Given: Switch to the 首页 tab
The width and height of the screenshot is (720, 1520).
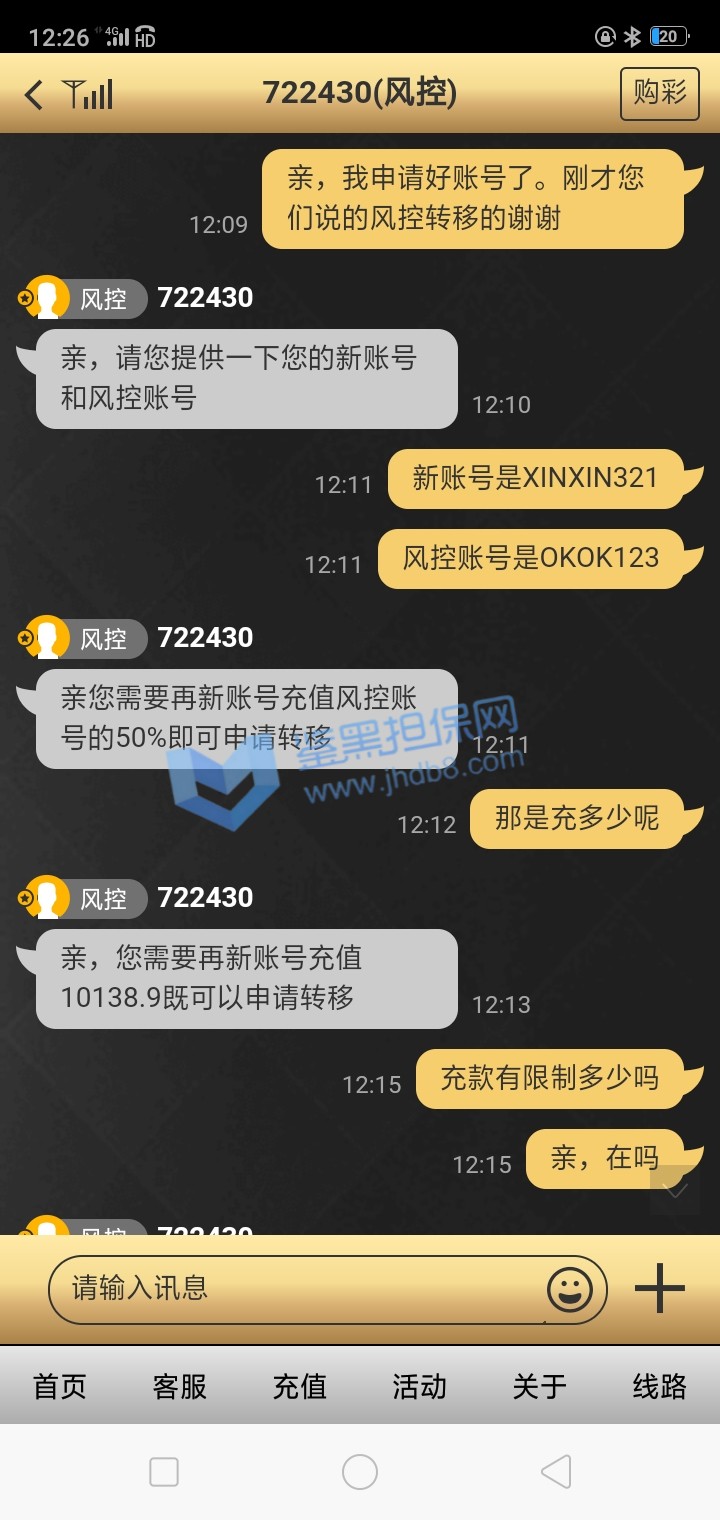Looking at the screenshot, I should click(x=60, y=1386).
